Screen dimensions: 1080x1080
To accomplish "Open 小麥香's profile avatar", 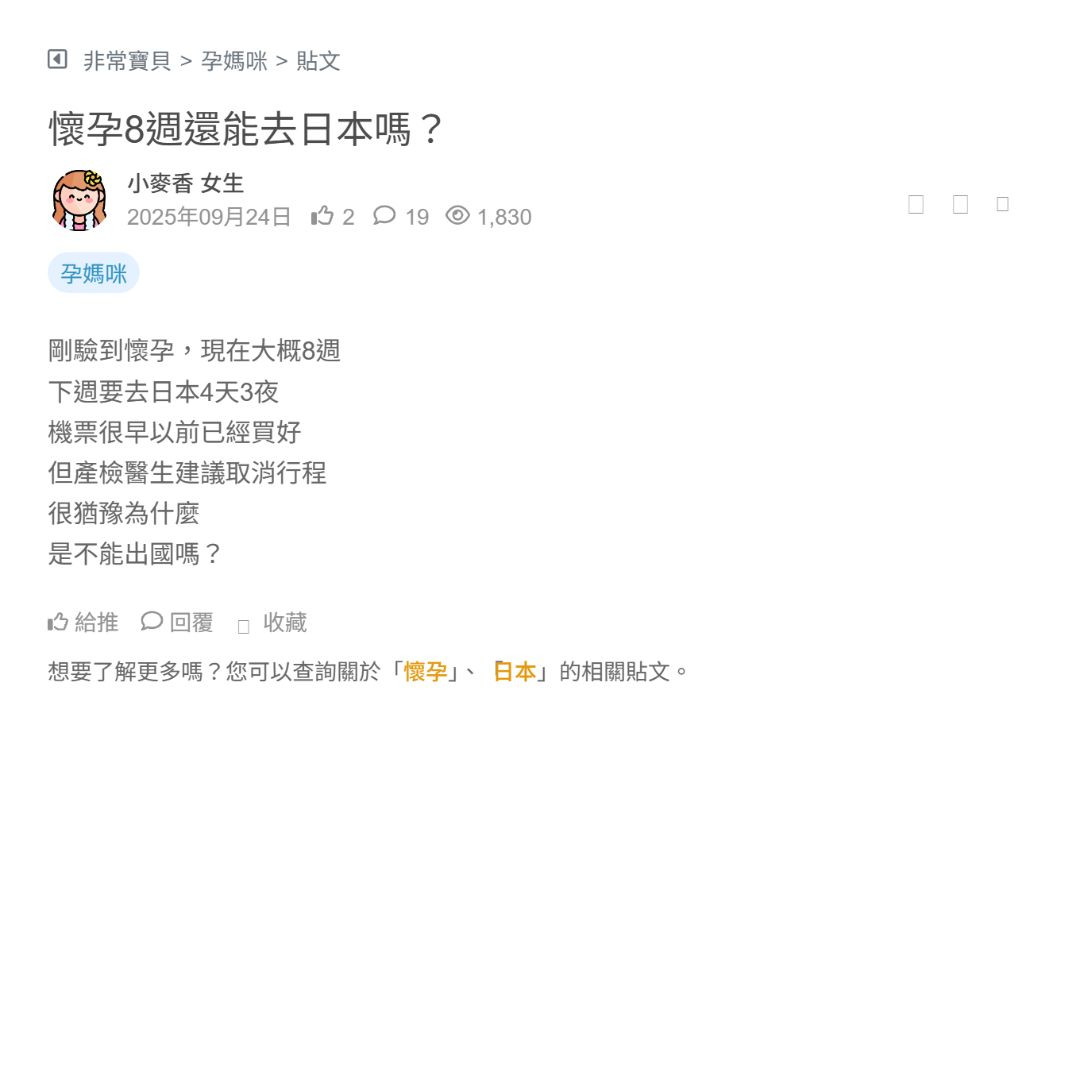I will [79, 200].
